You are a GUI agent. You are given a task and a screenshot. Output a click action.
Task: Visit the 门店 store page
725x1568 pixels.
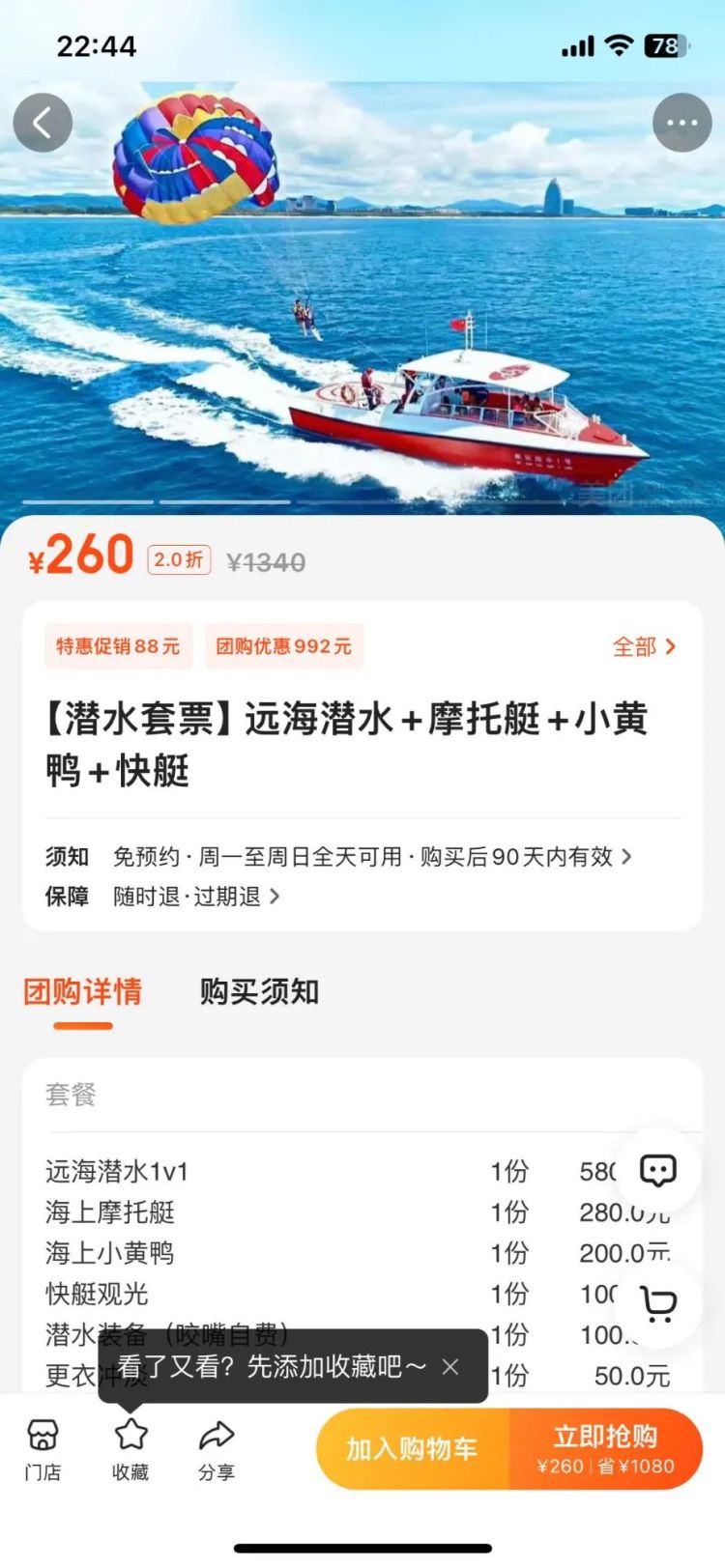43,1448
